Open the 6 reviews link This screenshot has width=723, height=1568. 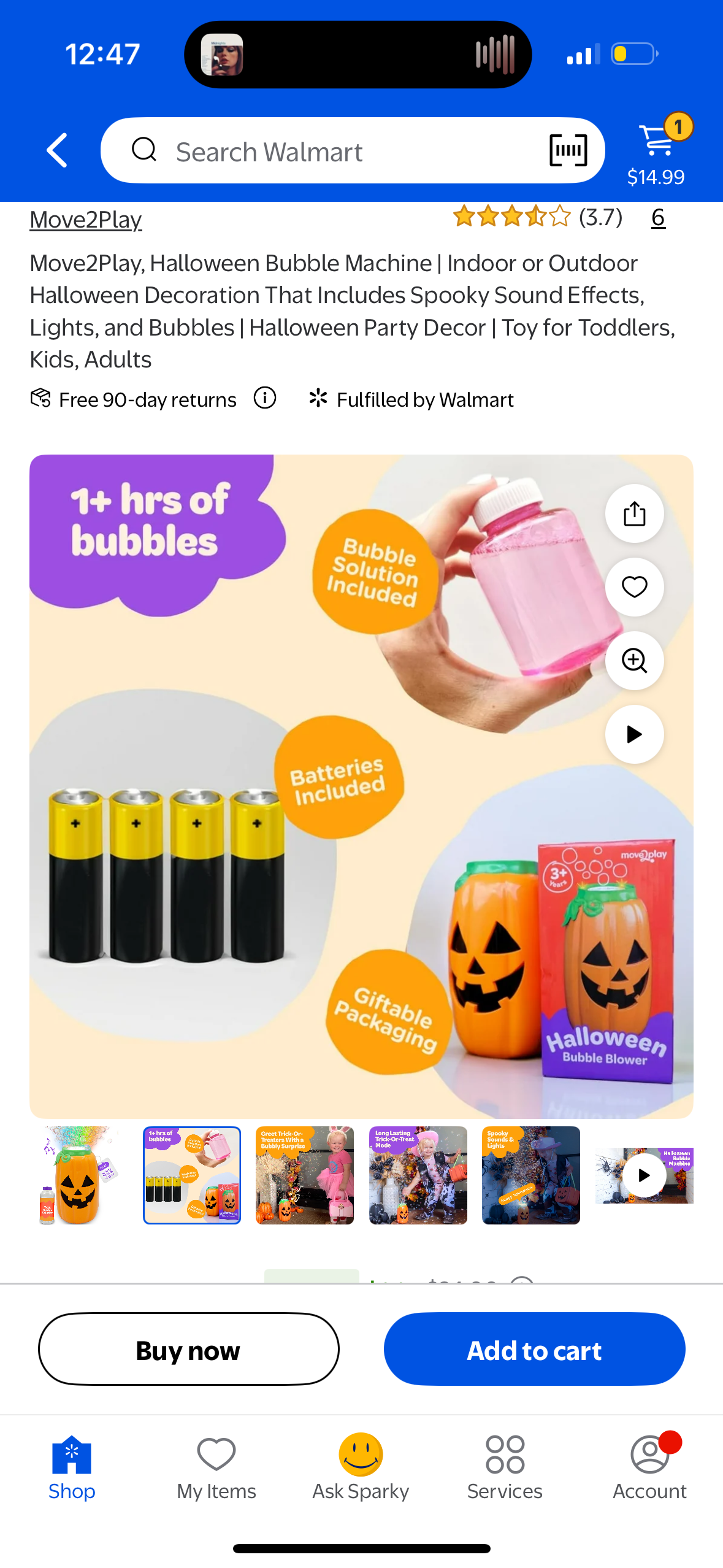[658, 218]
